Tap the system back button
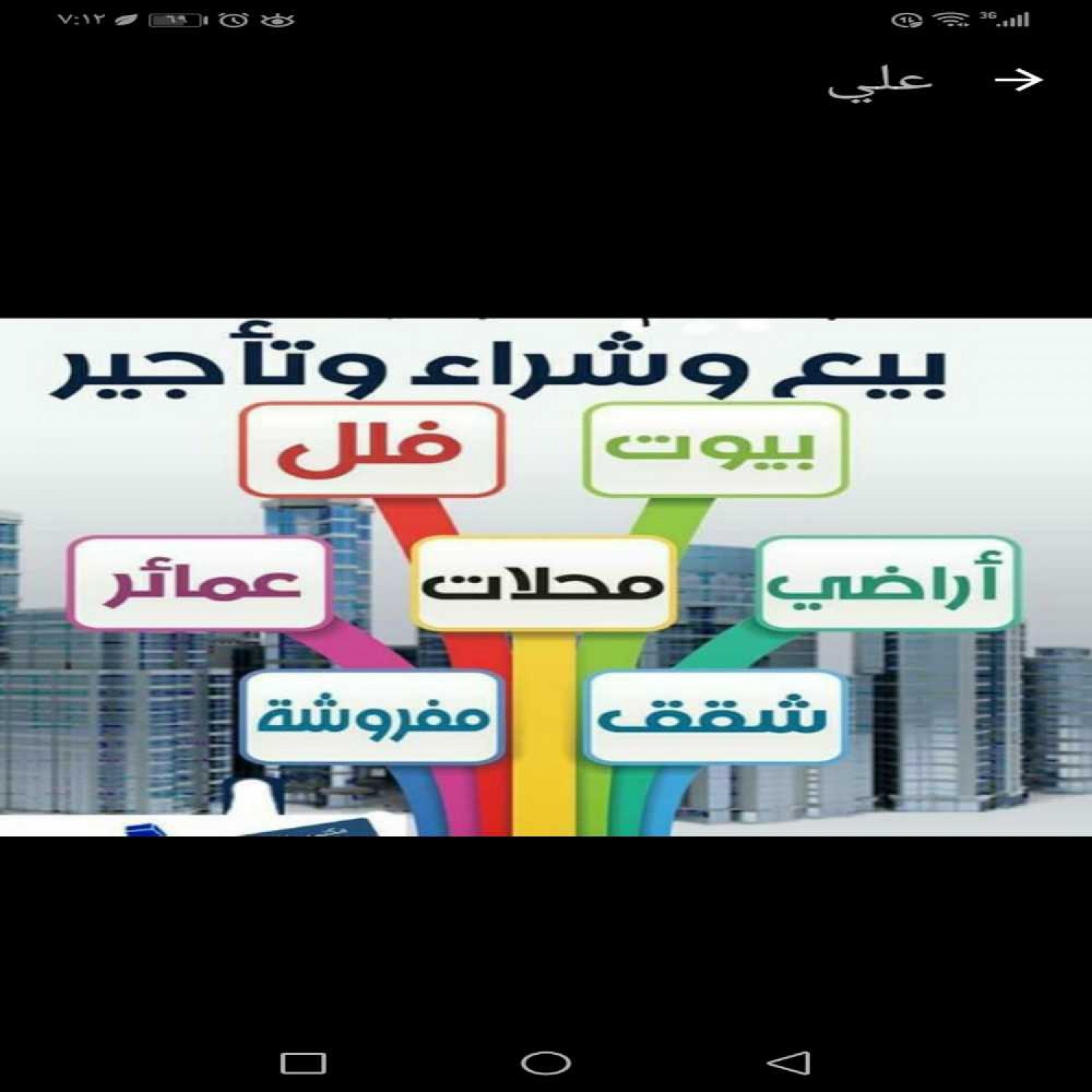1092x1092 pixels. [789, 1062]
